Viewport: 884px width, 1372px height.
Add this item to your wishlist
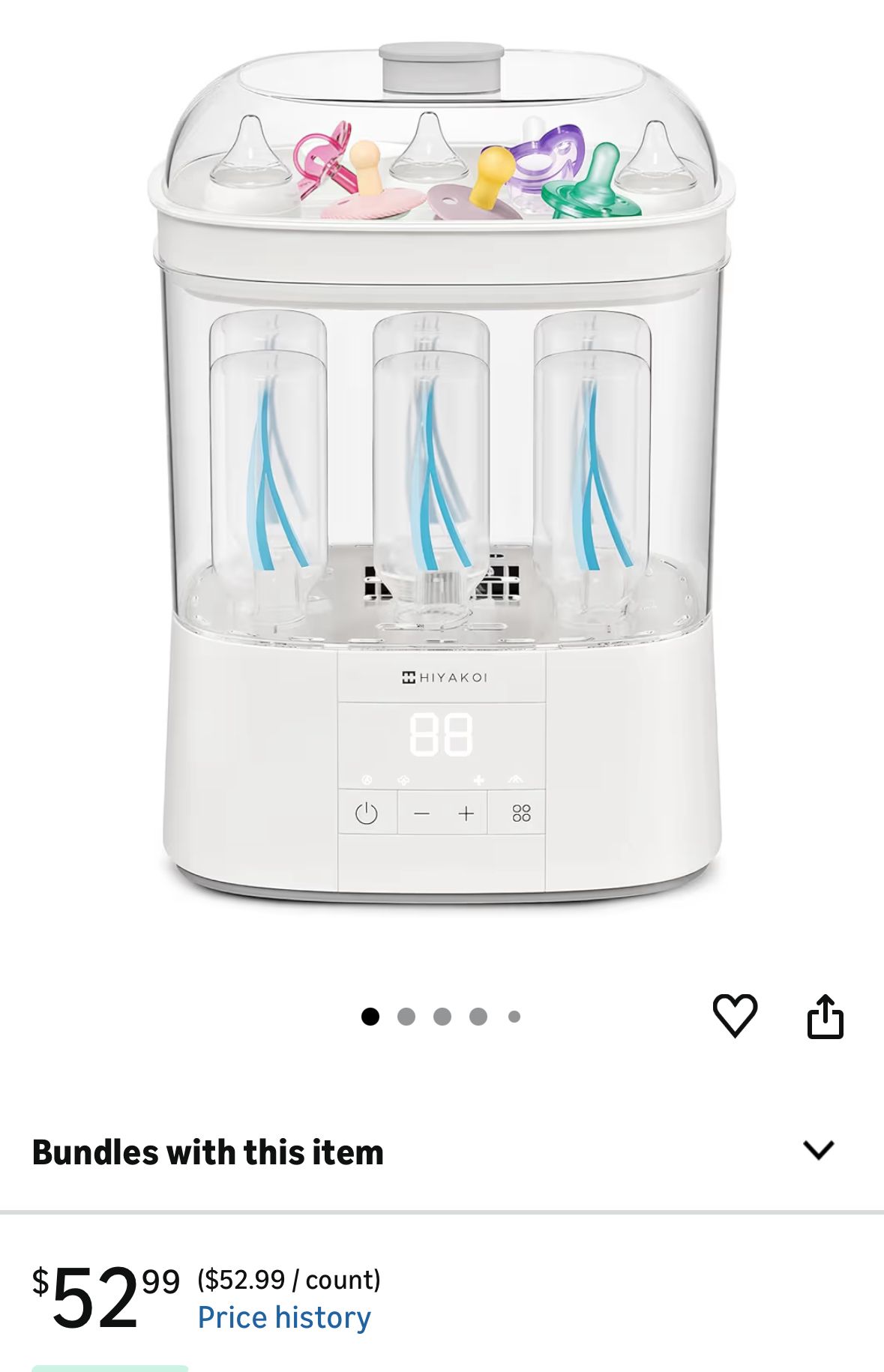pos(735,1016)
